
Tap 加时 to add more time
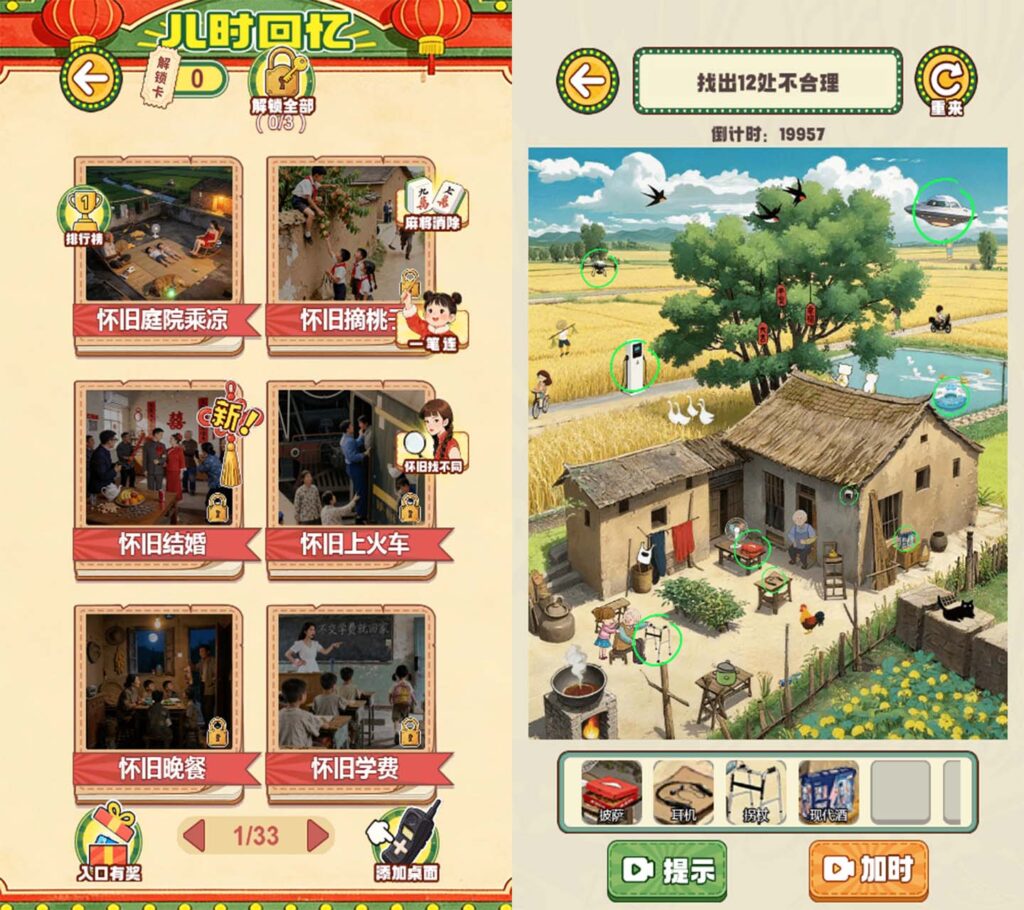[x=868, y=870]
